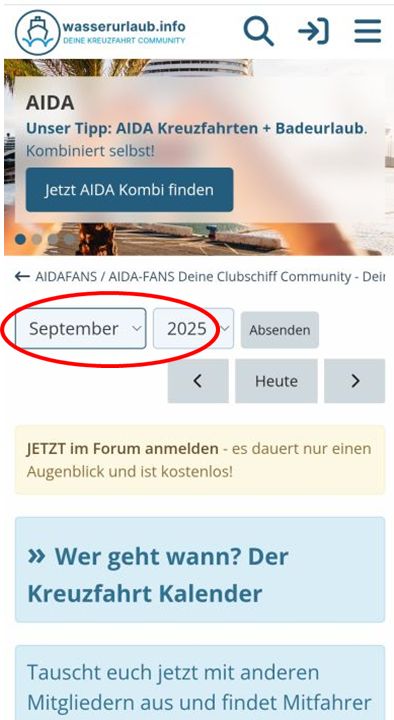
Task: Tap the wasserurlaub.info home logo
Action: pyautogui.click(x=100, y=32)
